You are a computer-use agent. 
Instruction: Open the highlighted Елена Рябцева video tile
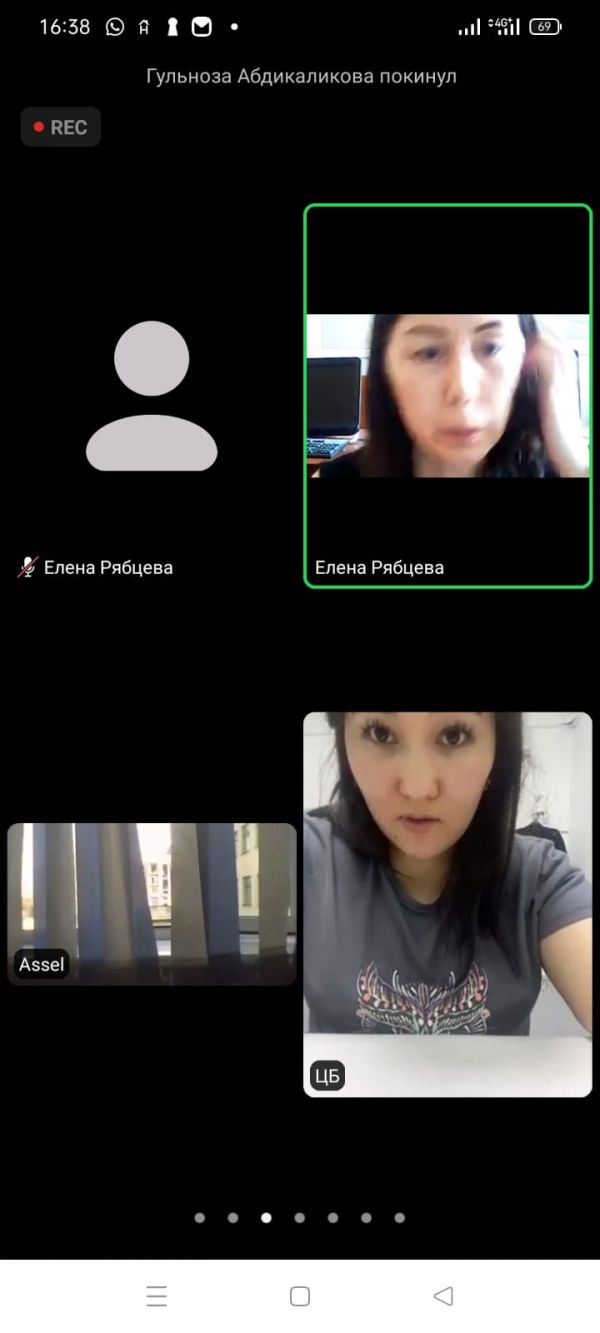tap(447, 396)
